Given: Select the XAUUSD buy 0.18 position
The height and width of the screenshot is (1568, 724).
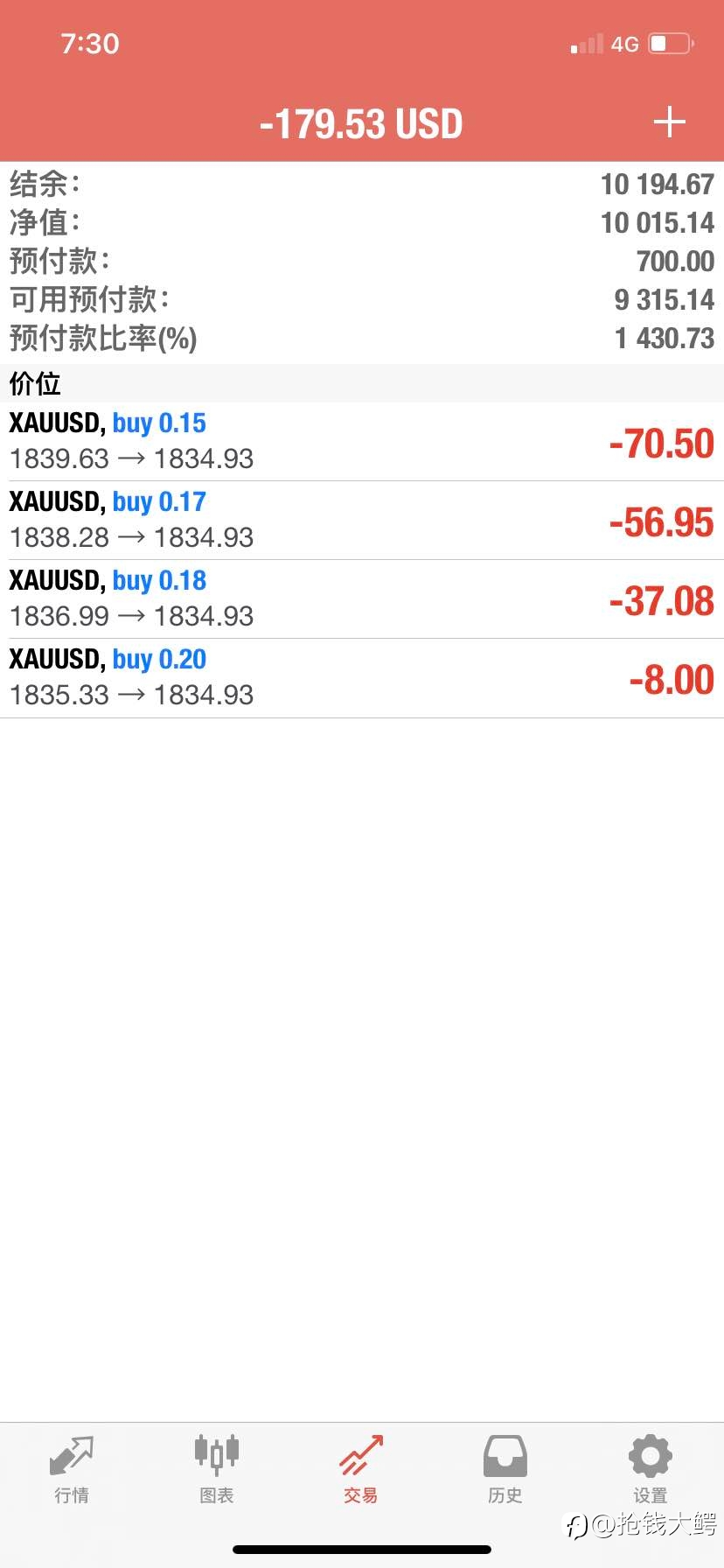Looking at the screenshot, I should coord(362,599).
